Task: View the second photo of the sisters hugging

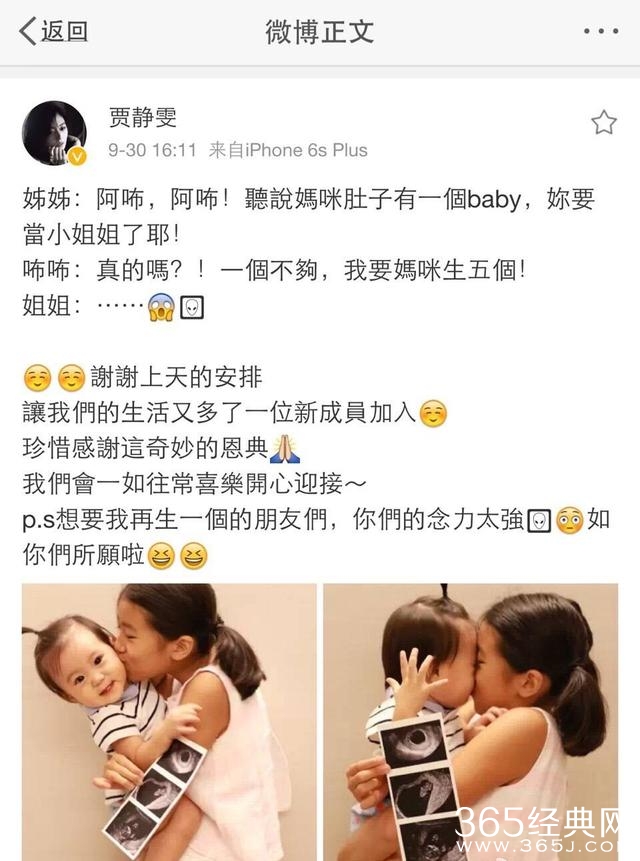Action: (470, 720)
